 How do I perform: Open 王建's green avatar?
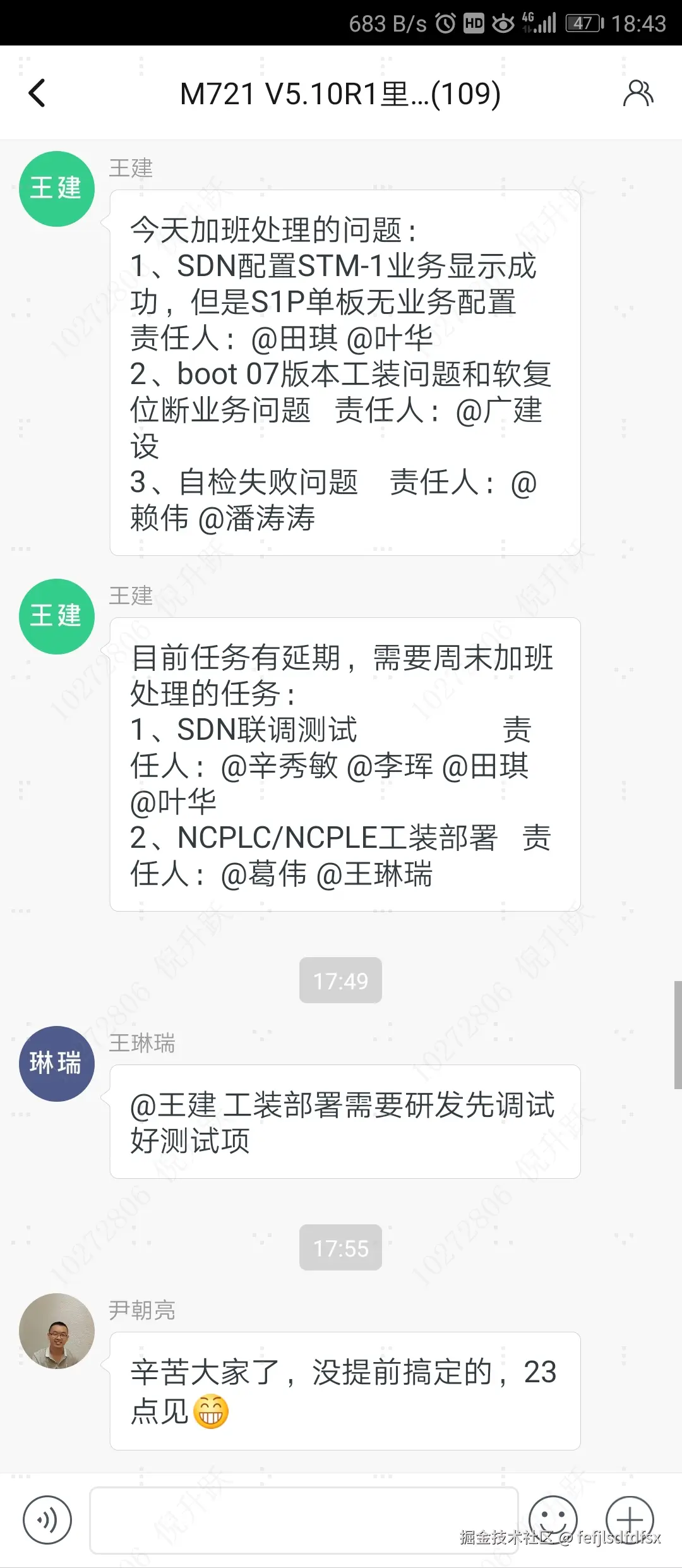tap(56, 188)
